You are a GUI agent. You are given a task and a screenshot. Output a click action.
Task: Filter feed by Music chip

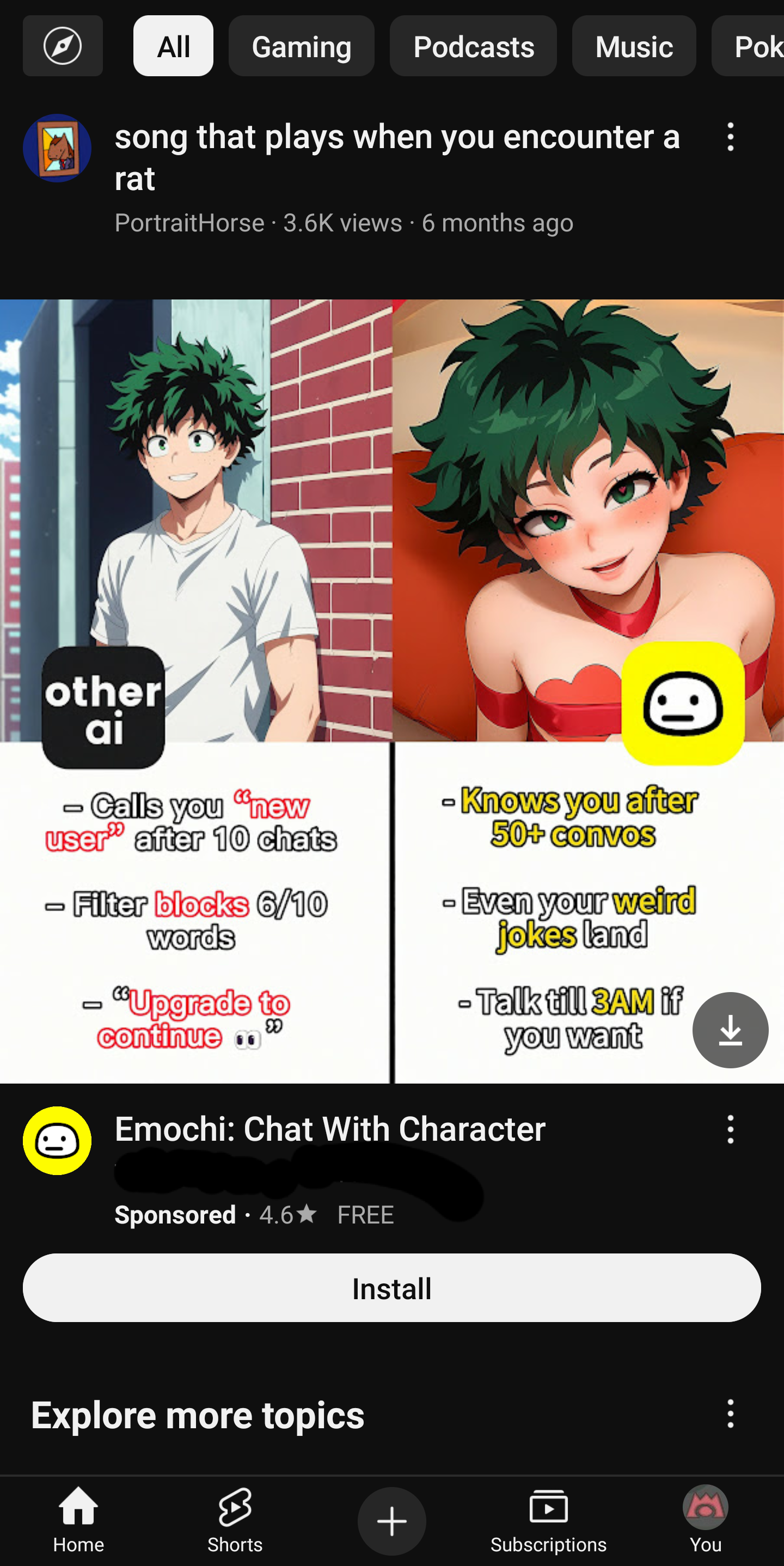(634, 46)
